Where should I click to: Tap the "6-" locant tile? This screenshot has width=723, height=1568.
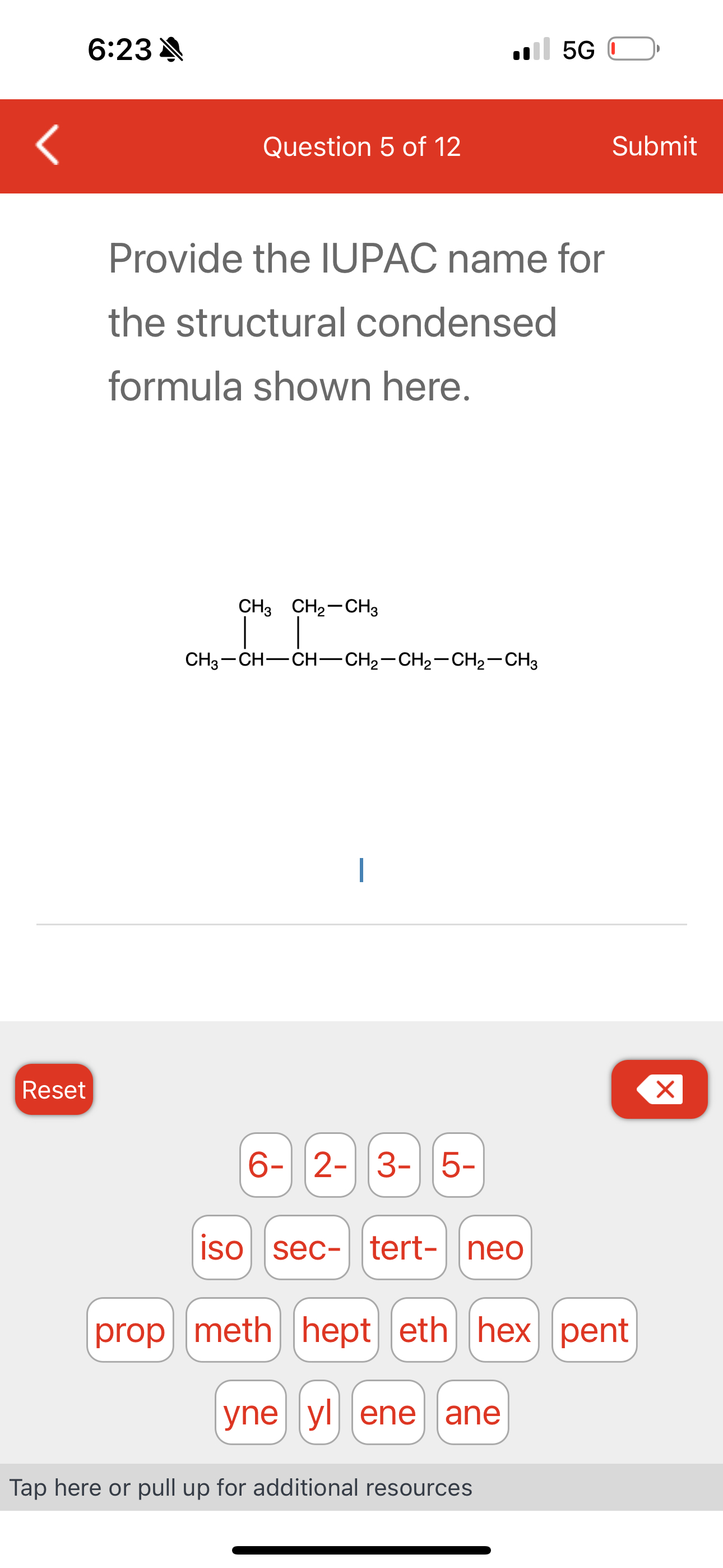click(x=265, y=1165)
